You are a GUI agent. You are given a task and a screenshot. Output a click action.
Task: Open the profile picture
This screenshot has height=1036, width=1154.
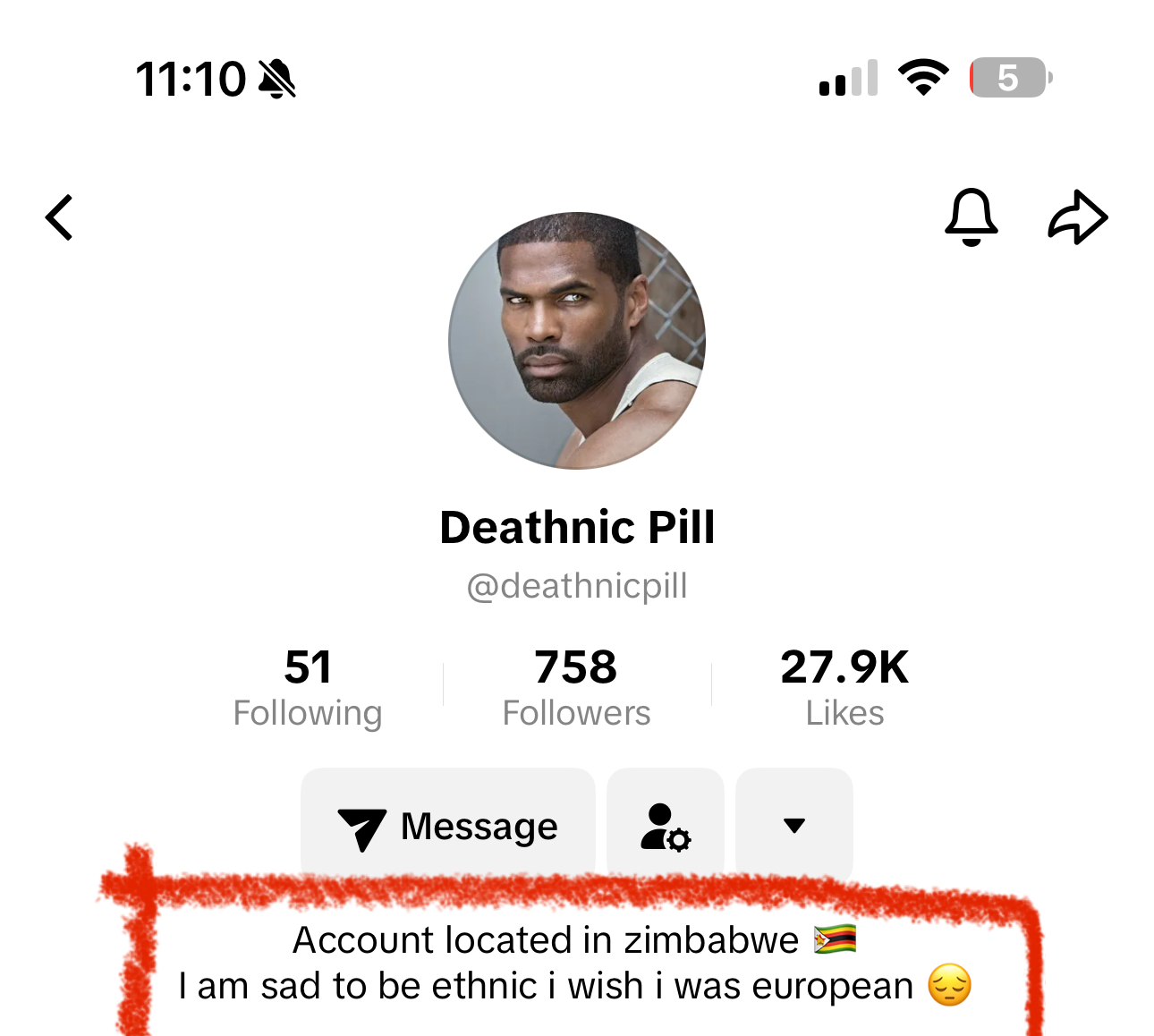pyautogui.click(x=577, y=340)
